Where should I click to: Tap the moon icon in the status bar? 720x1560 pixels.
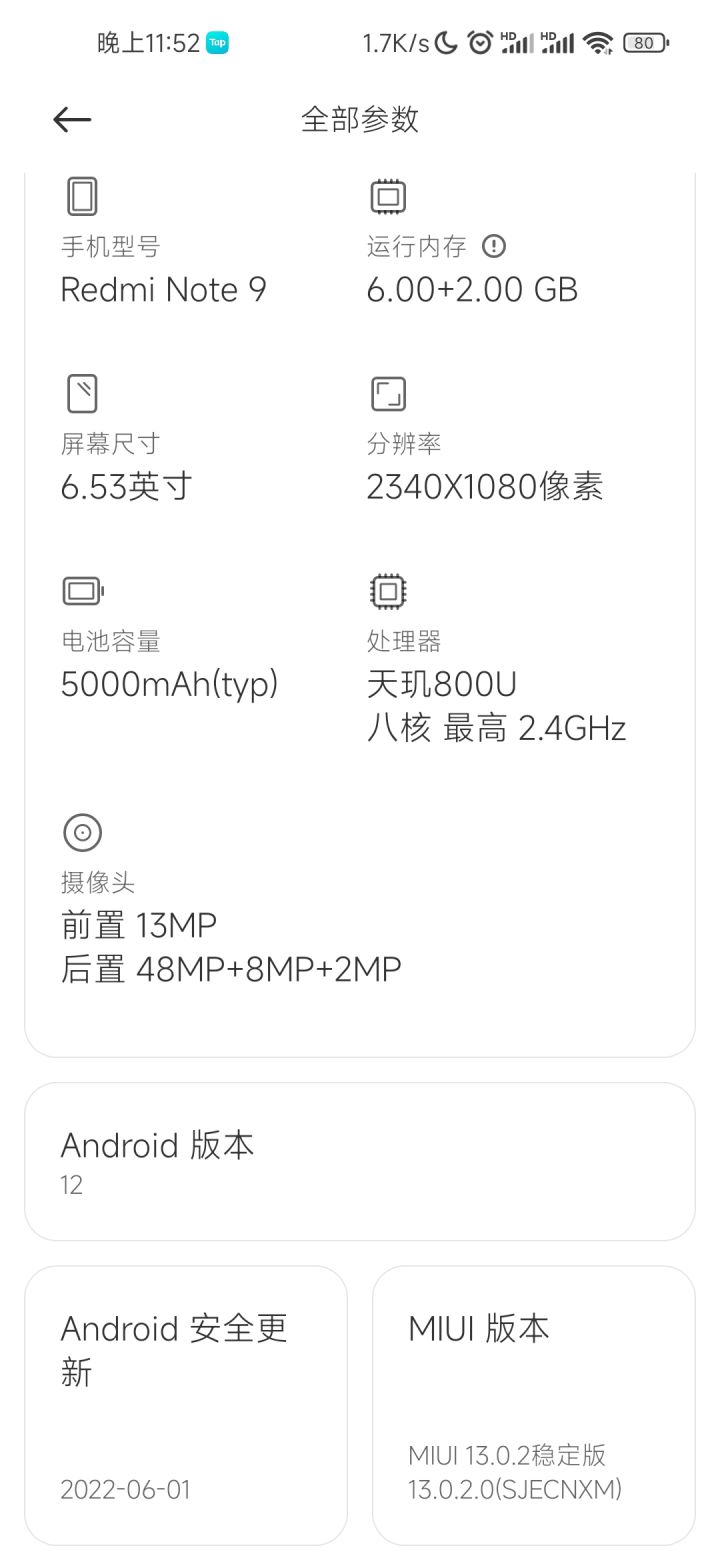click(x=446, y=43)
